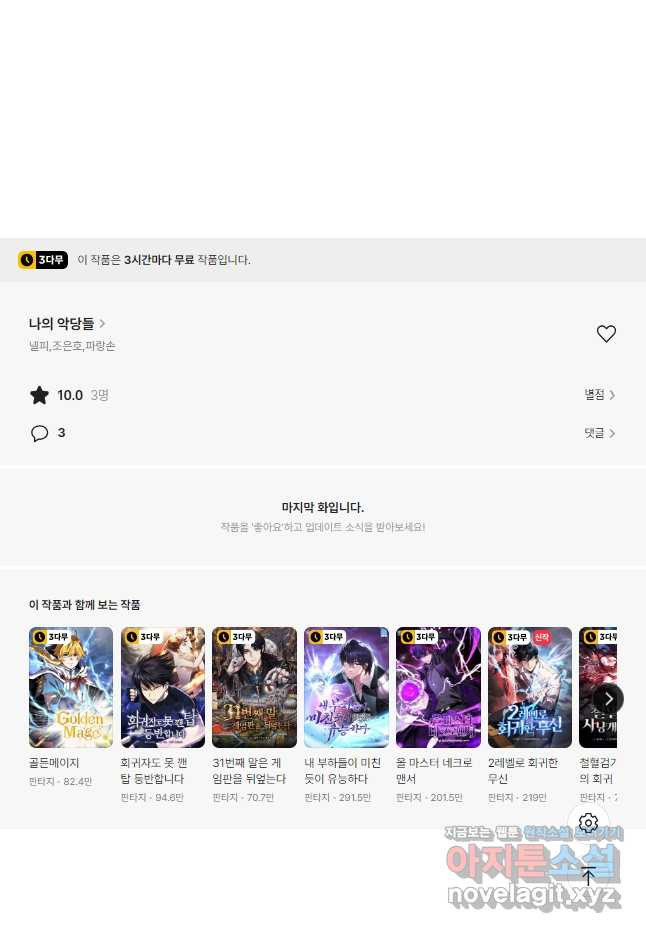Open viewer settings gear icon
This screenshot has height=933, width=646.
click(588, 822)
